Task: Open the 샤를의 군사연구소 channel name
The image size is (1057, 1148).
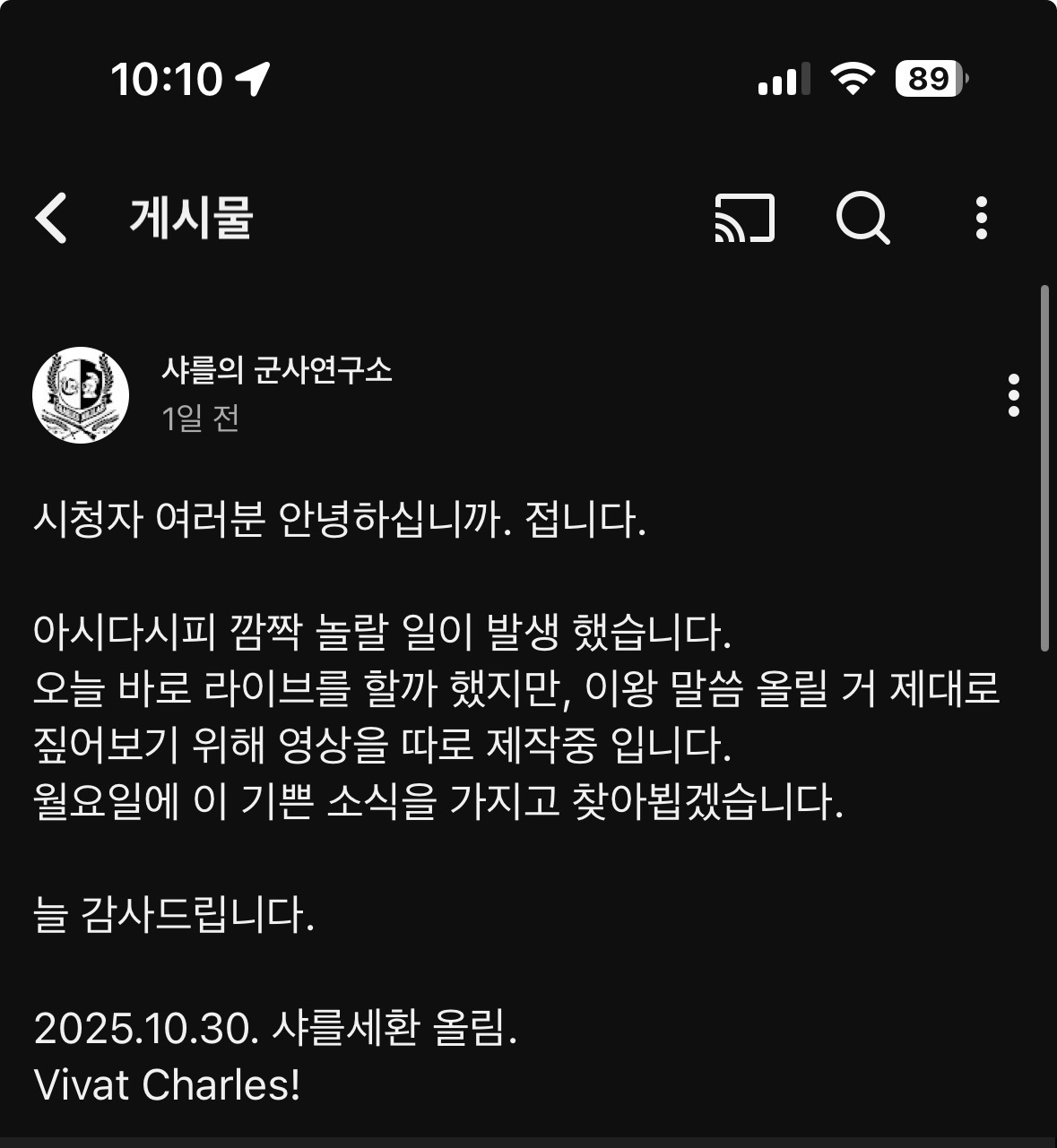Action: 277,369
